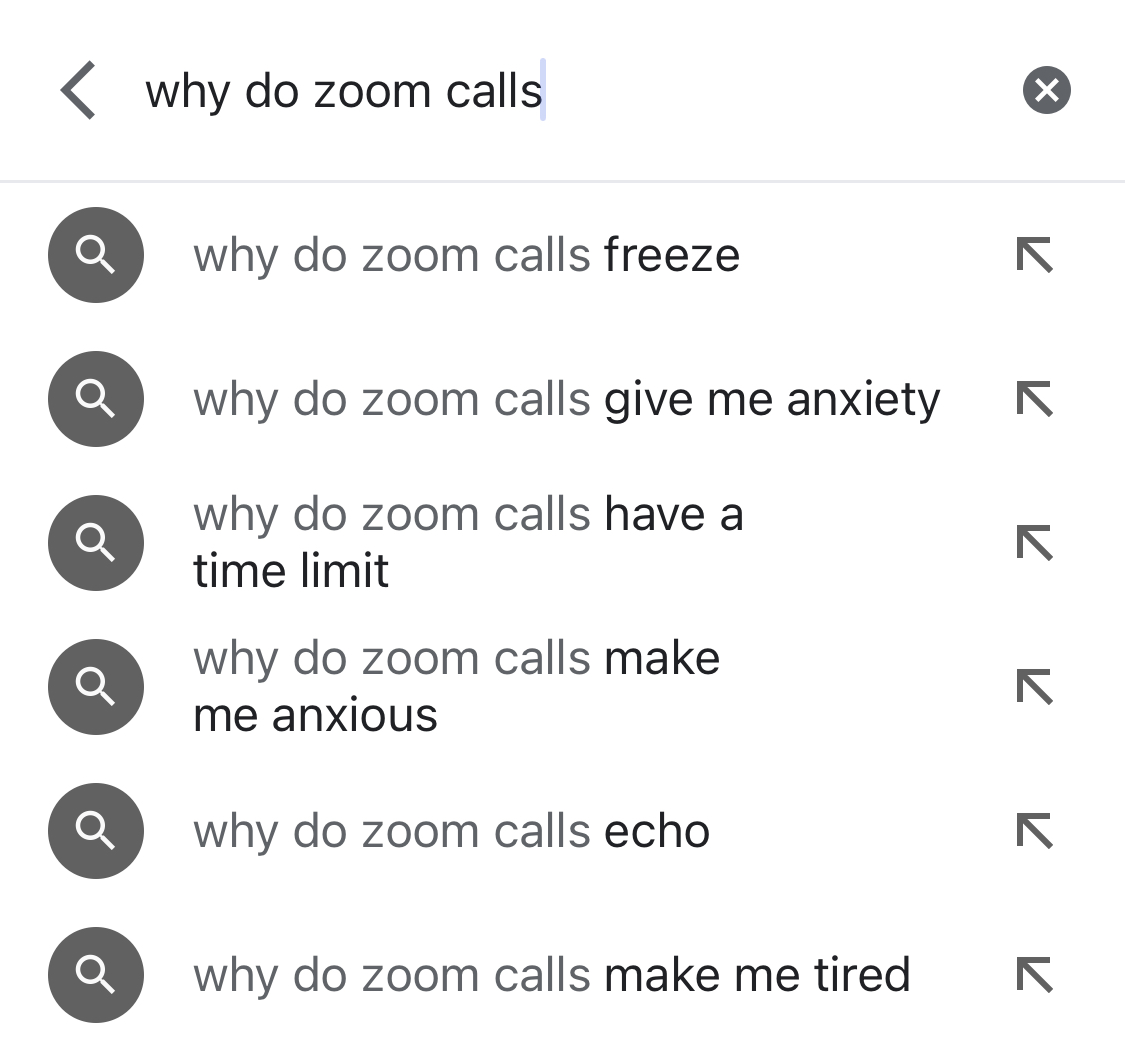Search 'why do zoom calls make me anxious'
This screenshot has height=1056, width=1125.
(456, 687)
